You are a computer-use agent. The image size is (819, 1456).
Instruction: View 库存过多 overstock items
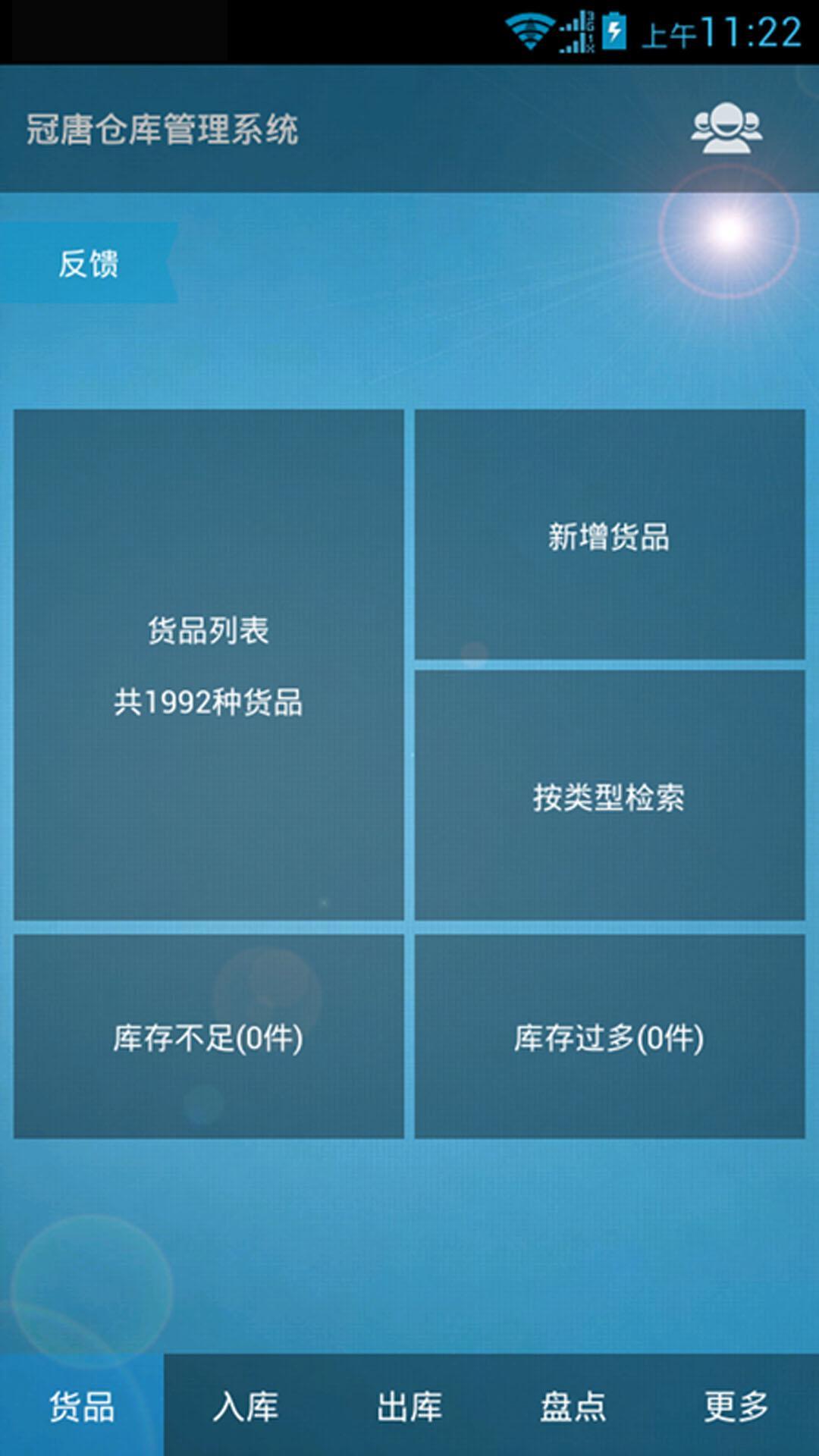609,1037
